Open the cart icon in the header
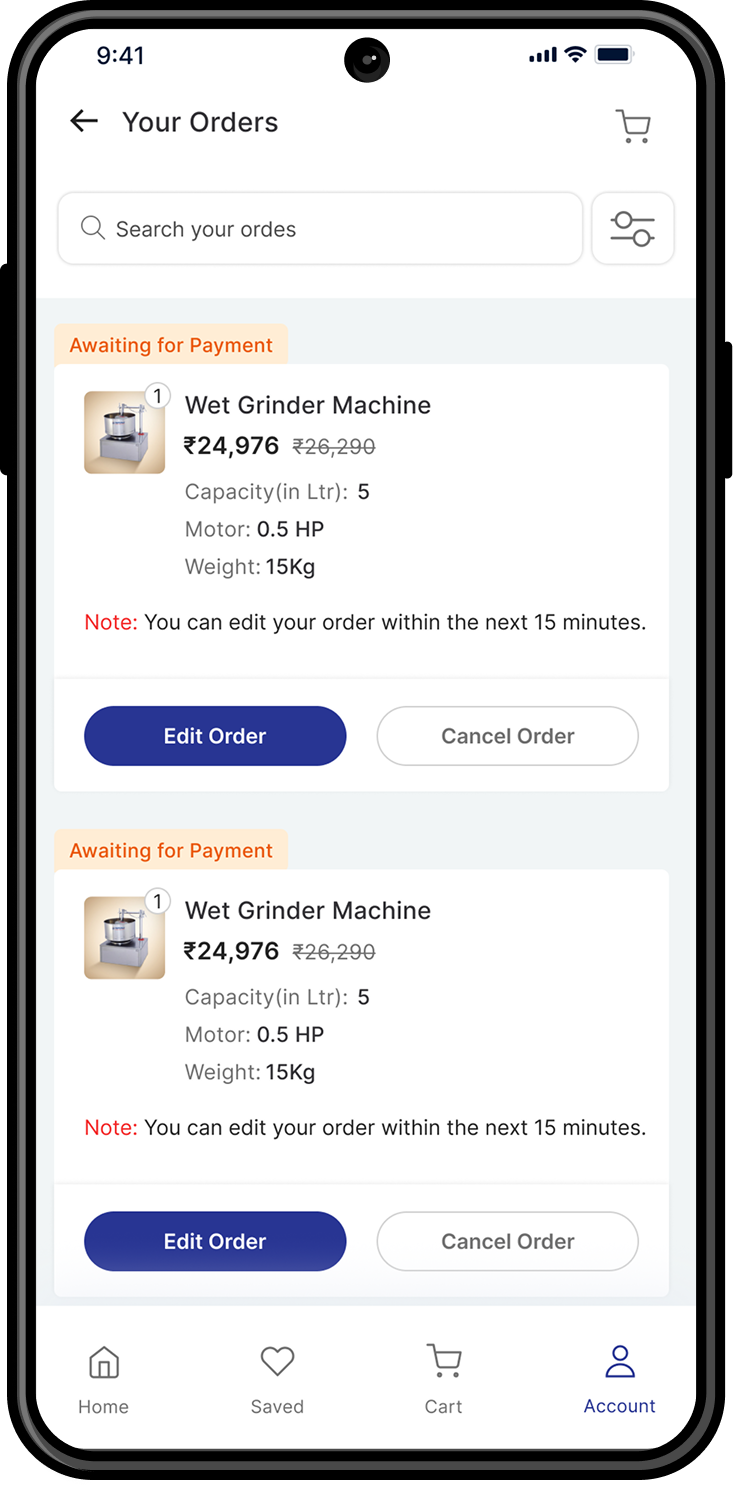733x1488 pixels. coord(633,126)
